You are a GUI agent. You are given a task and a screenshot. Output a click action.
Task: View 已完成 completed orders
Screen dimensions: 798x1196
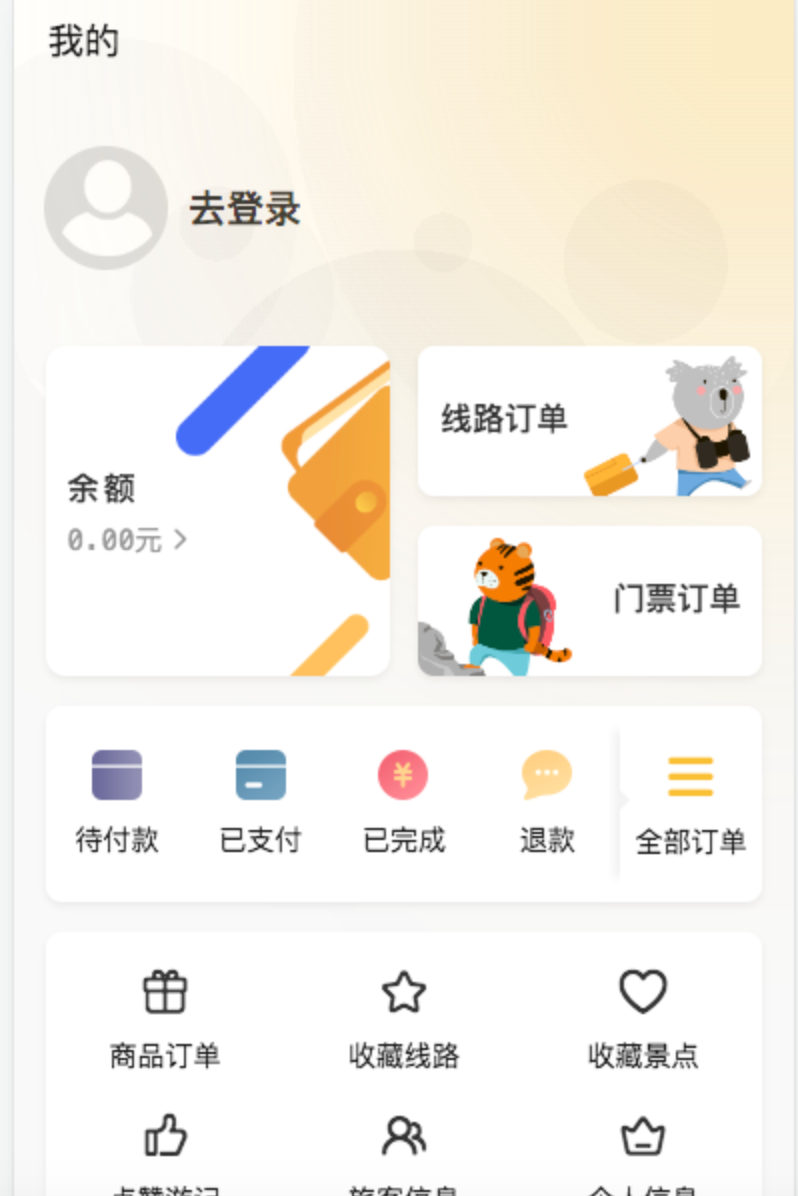[x=403, y=802]
